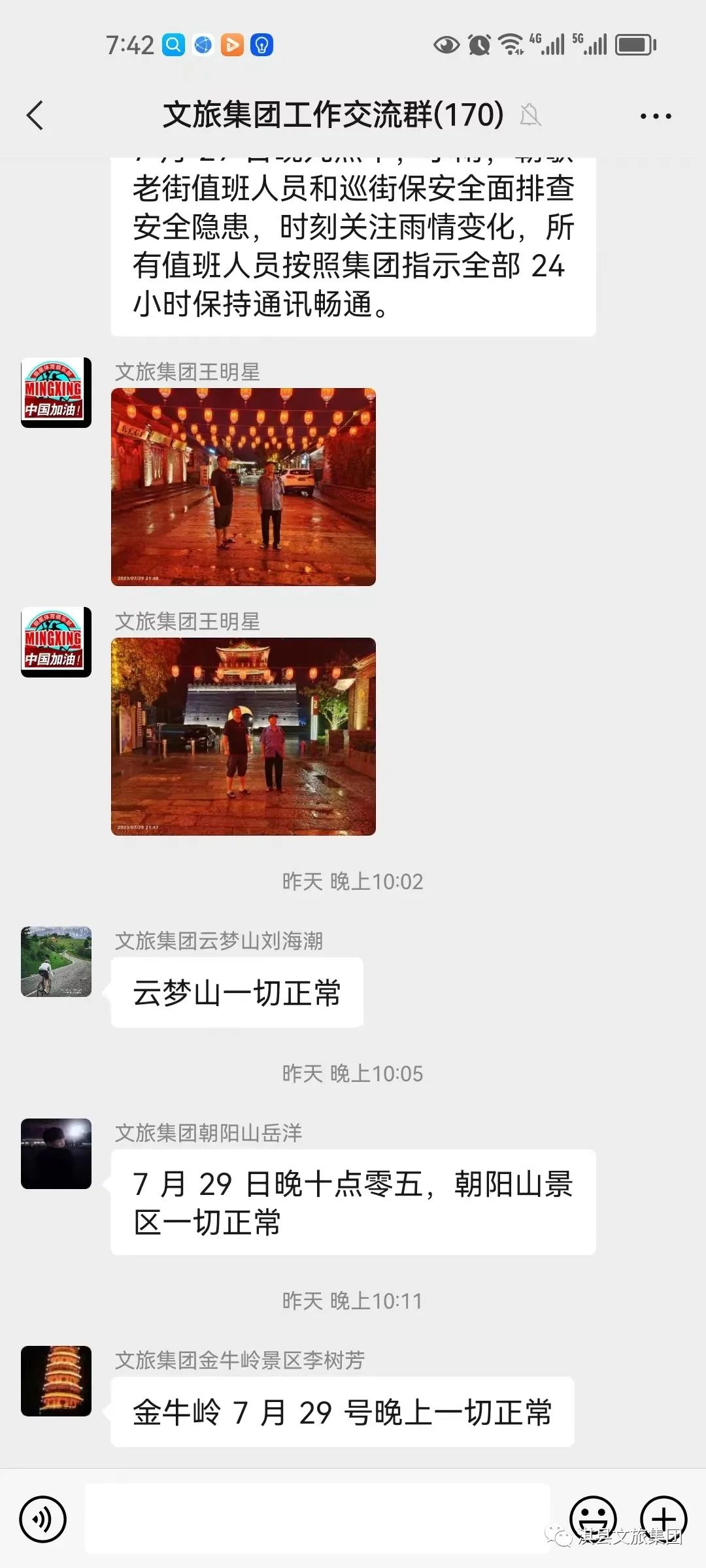Open the emoji sticker panel
706x1568 pixels.
[594, 1519]
